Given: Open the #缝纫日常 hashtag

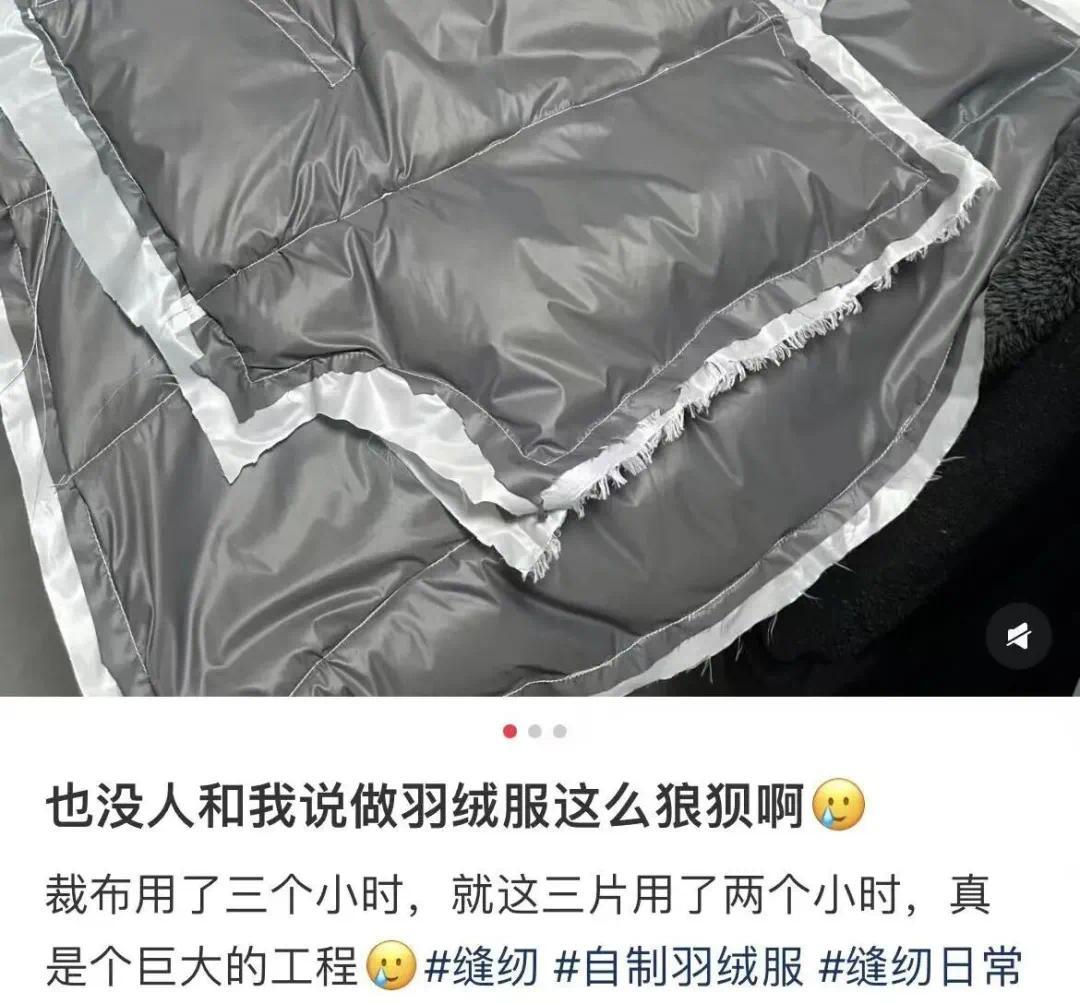Looking at the screenshot, I should click(x=920, y=968).
